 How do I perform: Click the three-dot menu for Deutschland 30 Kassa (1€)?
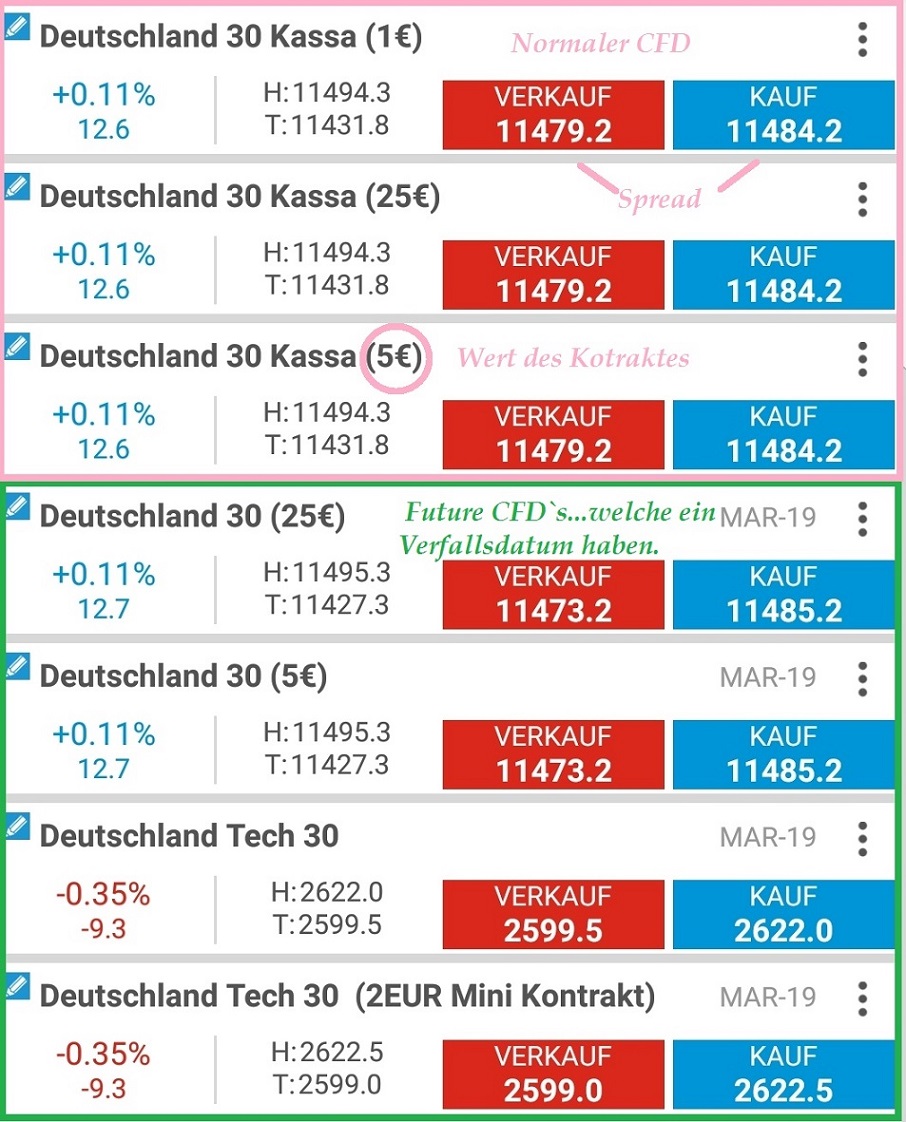coord(862,40)
